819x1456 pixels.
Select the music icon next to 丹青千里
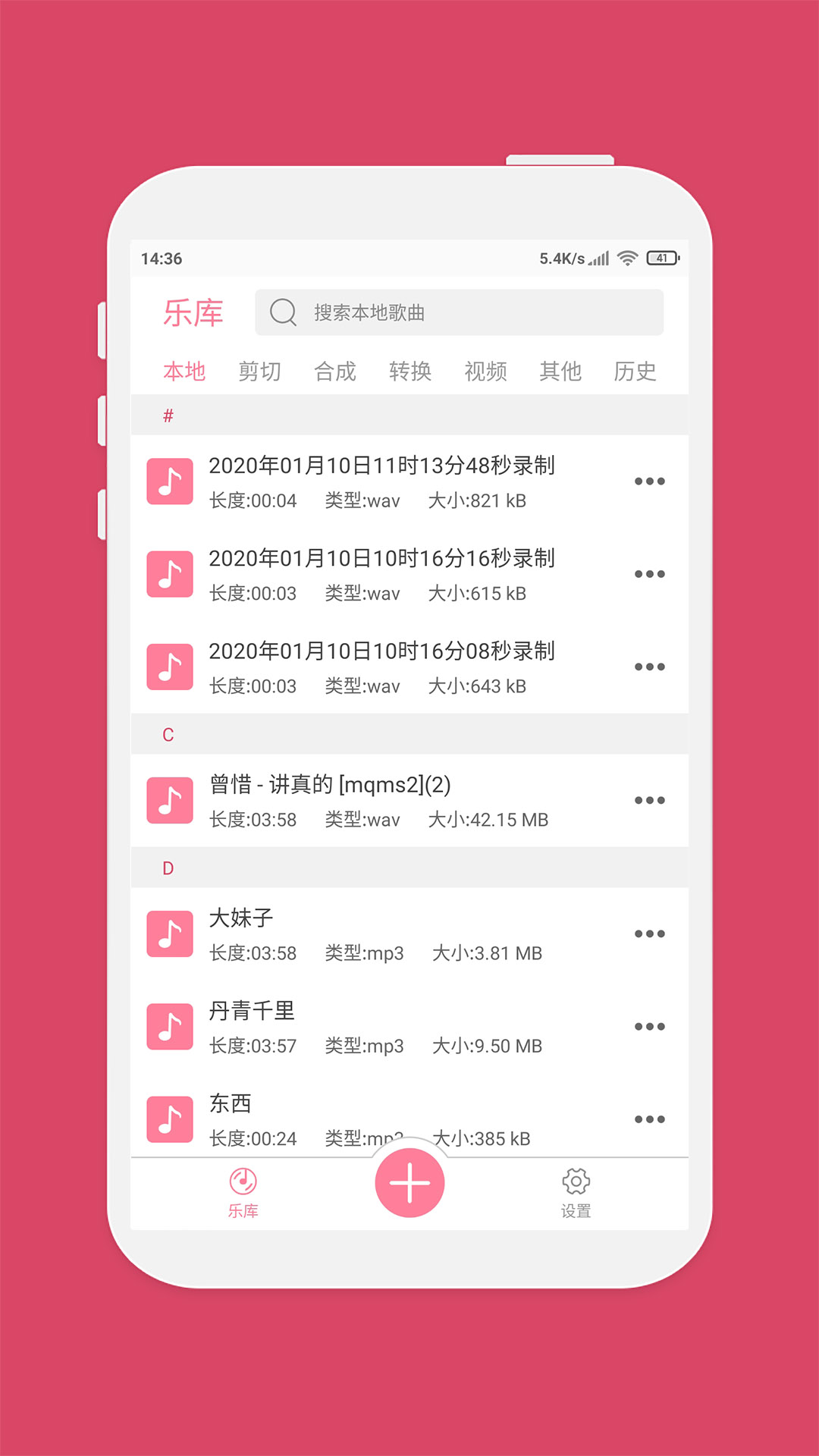point(169,1027)
